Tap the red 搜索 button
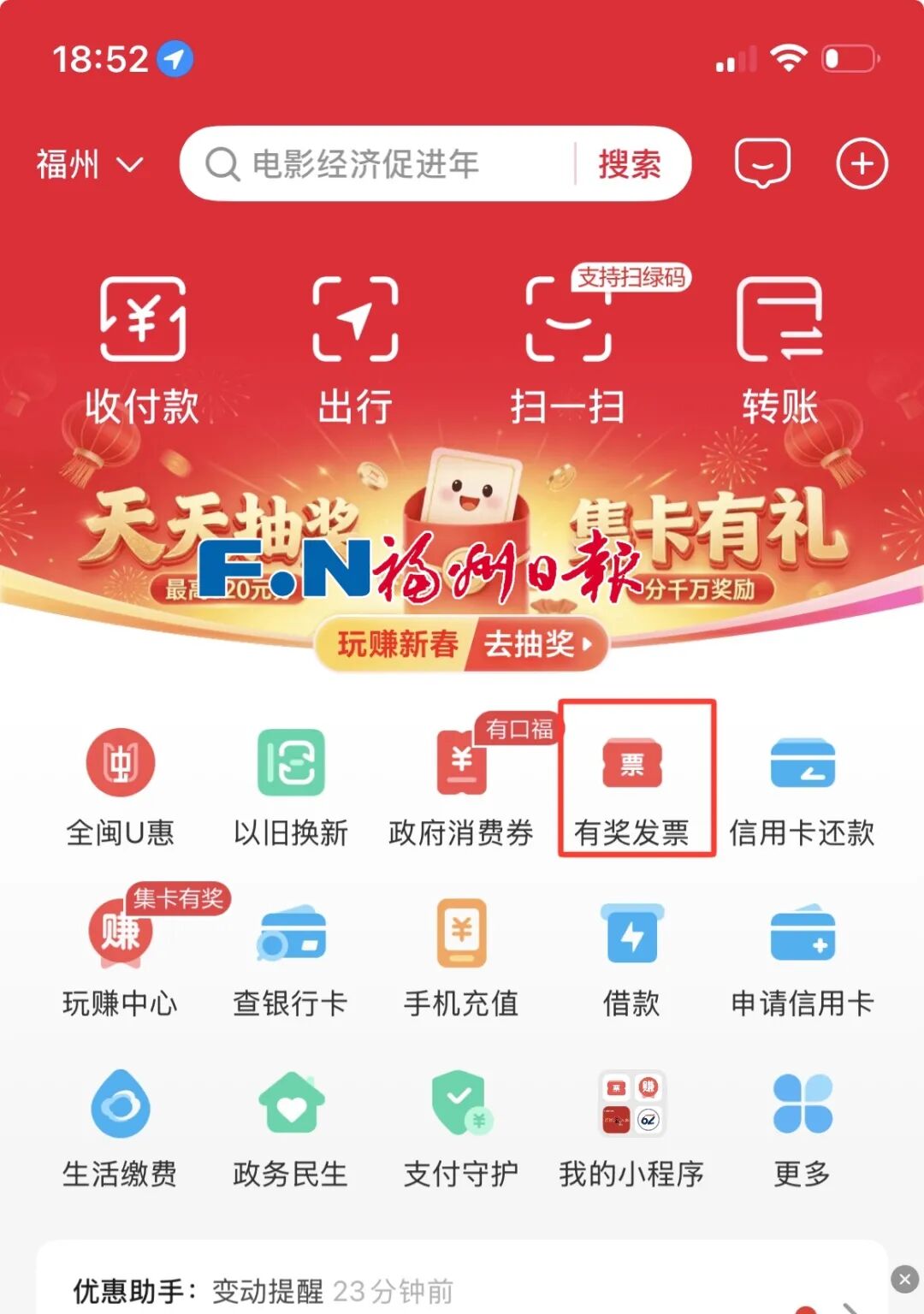The height and width of the screenshot is (1314, 924). pyautogui.click(x=630, y=164)
